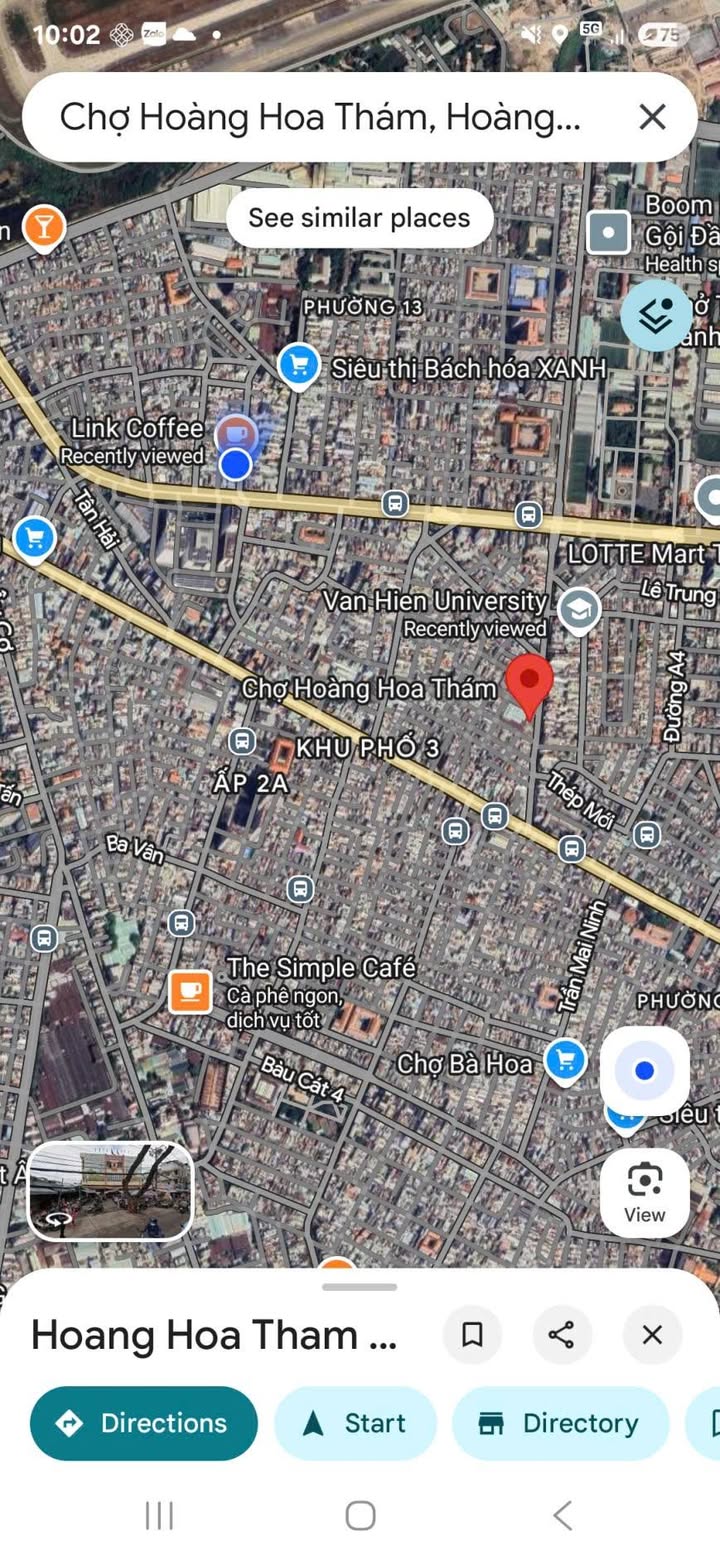The image size is (720, 1561).
Task: Go back with the system back button
Action: click(x=563, y=1515)
